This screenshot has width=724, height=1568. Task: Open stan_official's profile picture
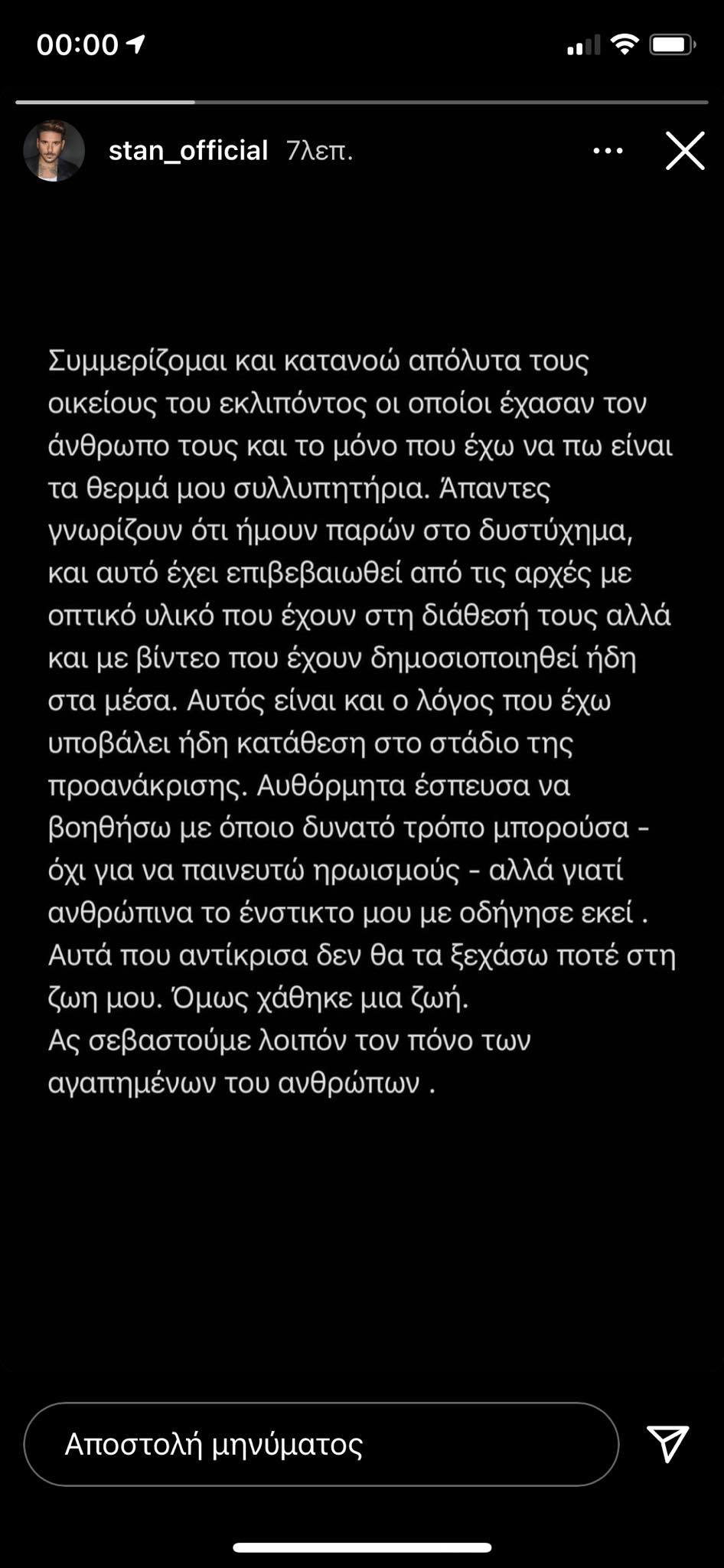click(54, 150)
